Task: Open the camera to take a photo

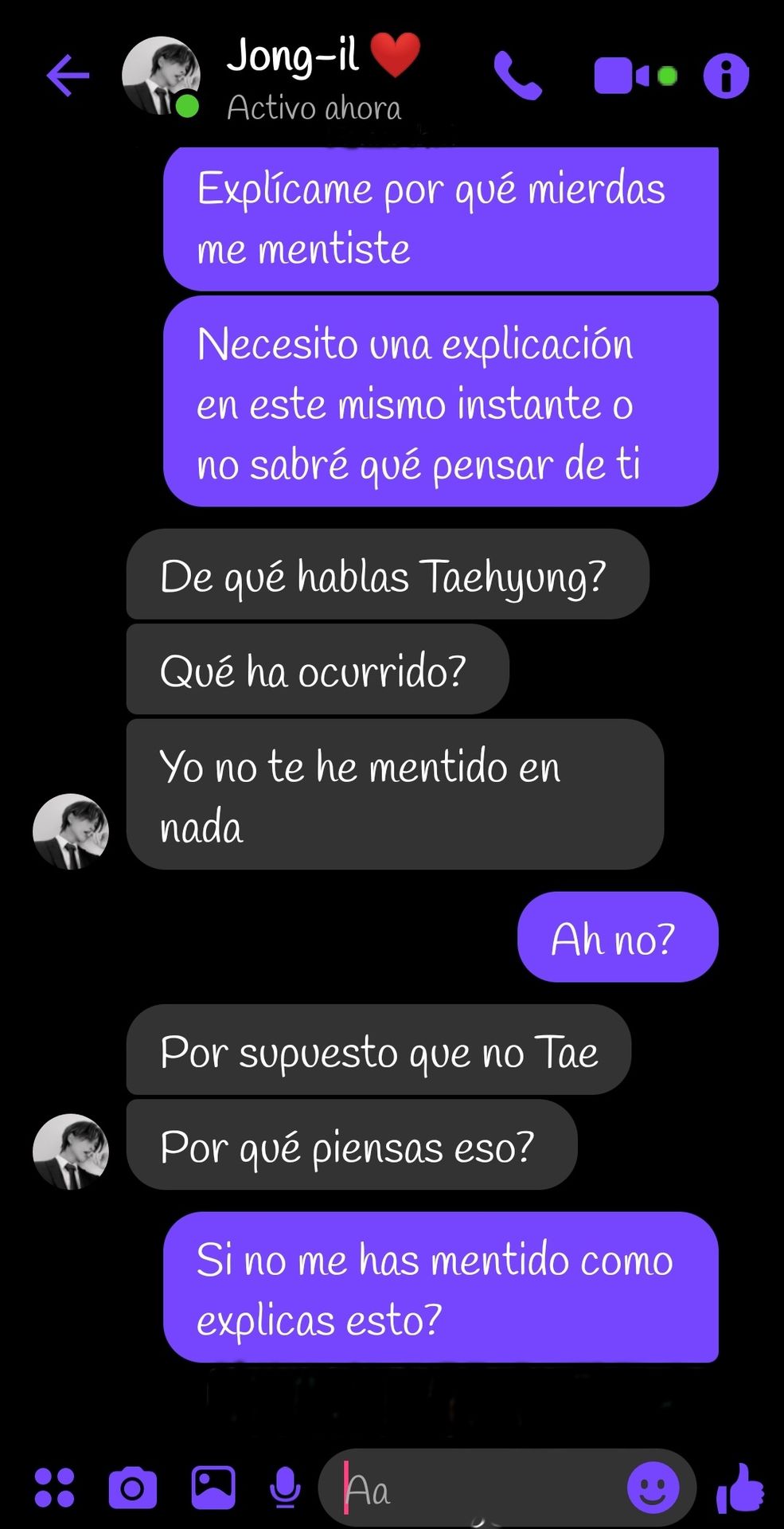Action: (132, 1488)
